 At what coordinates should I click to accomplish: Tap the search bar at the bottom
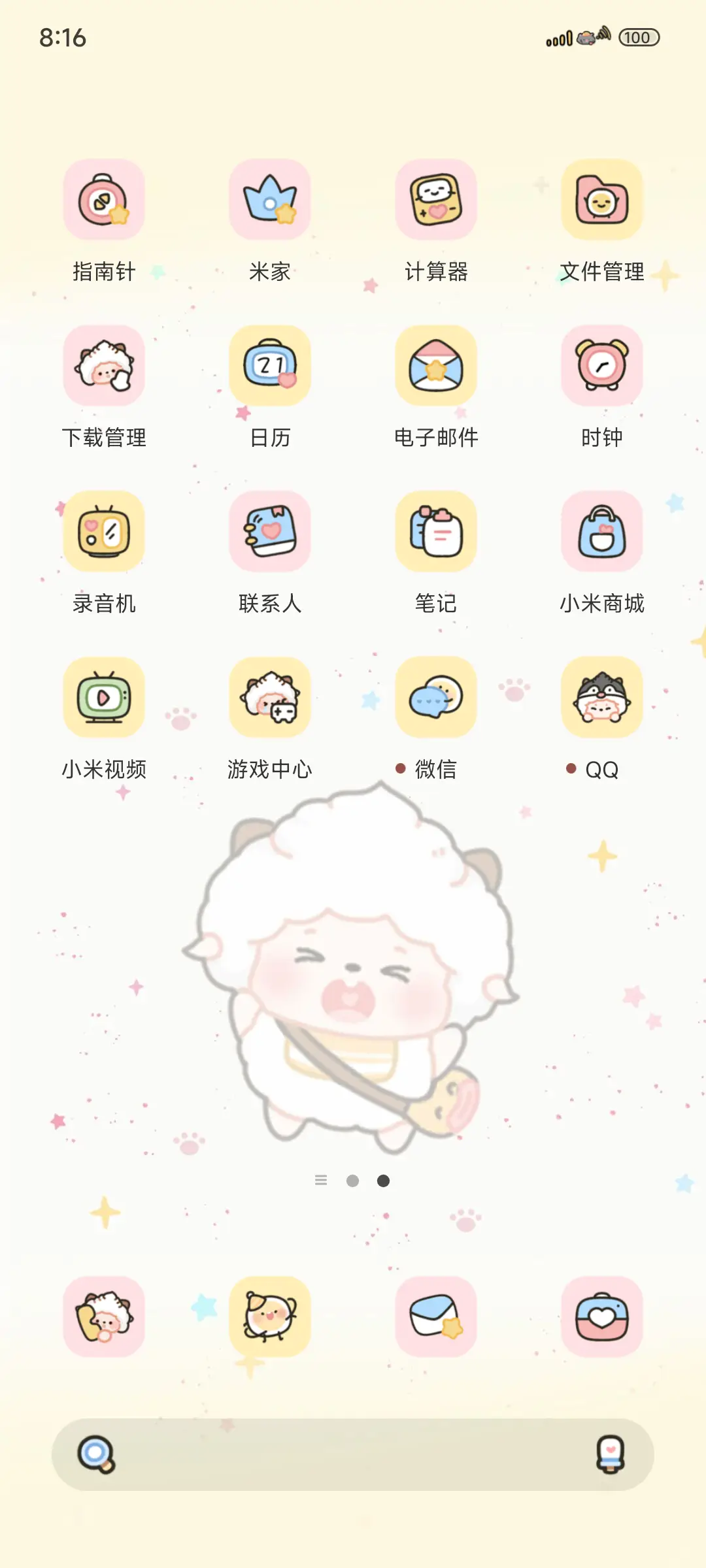click(353, 1452)
